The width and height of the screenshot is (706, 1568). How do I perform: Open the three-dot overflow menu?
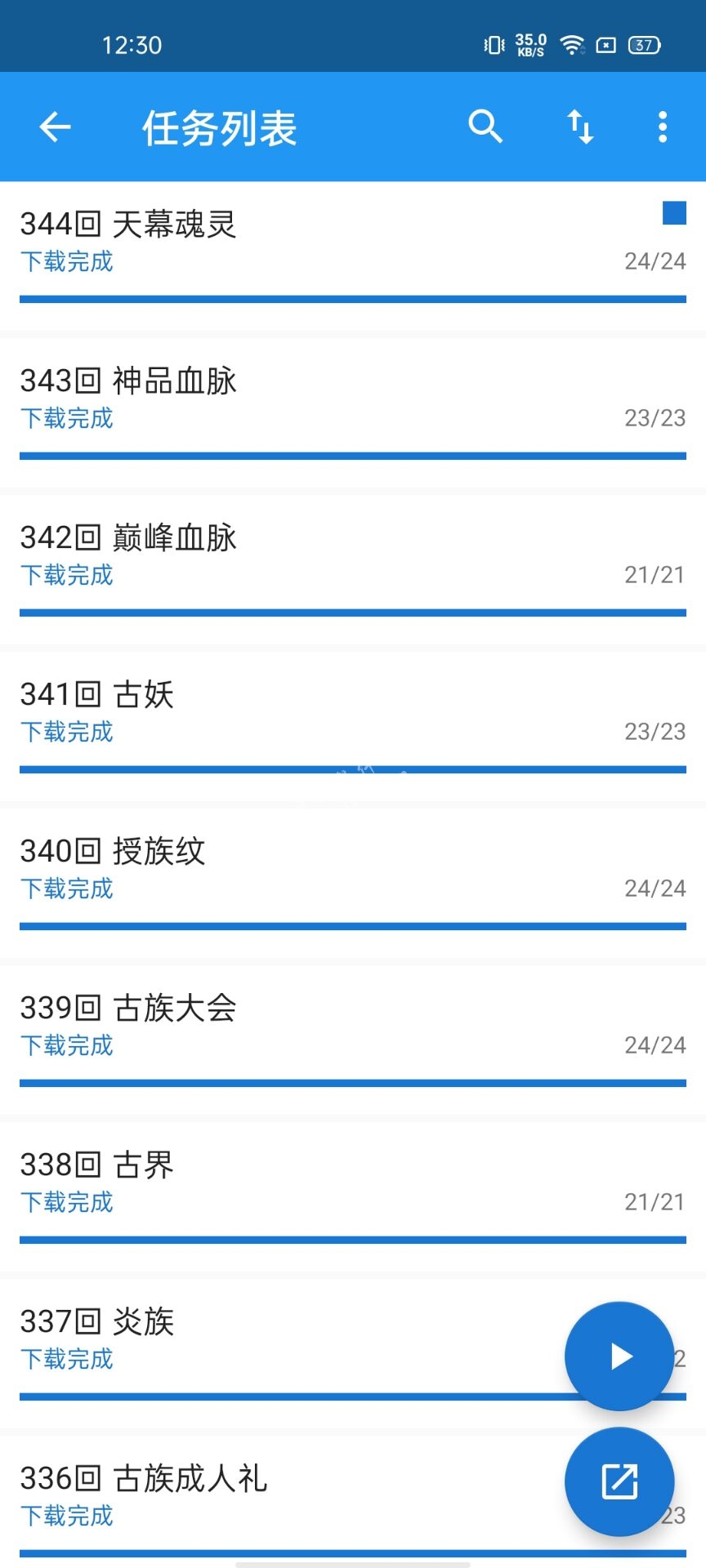[x=663, y=127]
